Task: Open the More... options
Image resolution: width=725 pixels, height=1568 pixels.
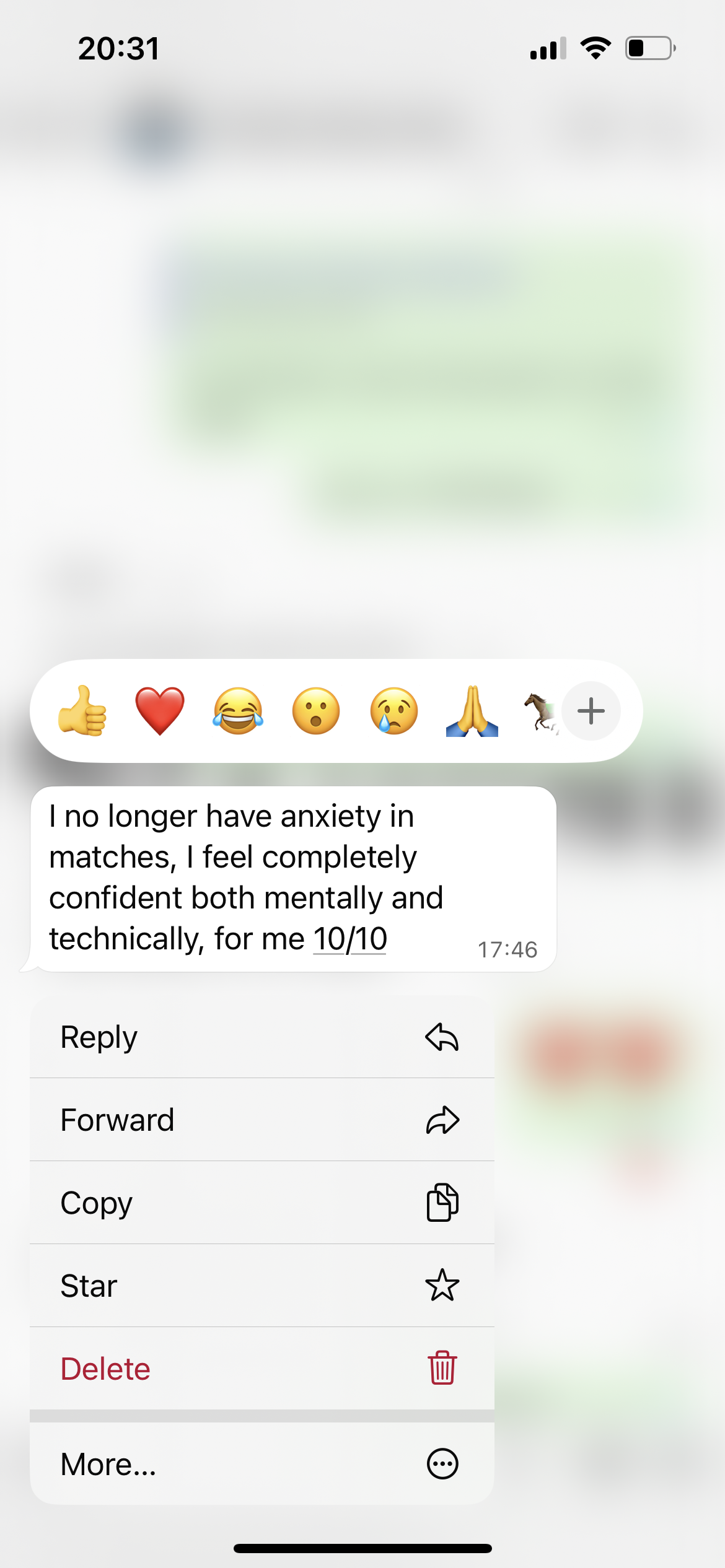Action: click(x=262, y=1464)
